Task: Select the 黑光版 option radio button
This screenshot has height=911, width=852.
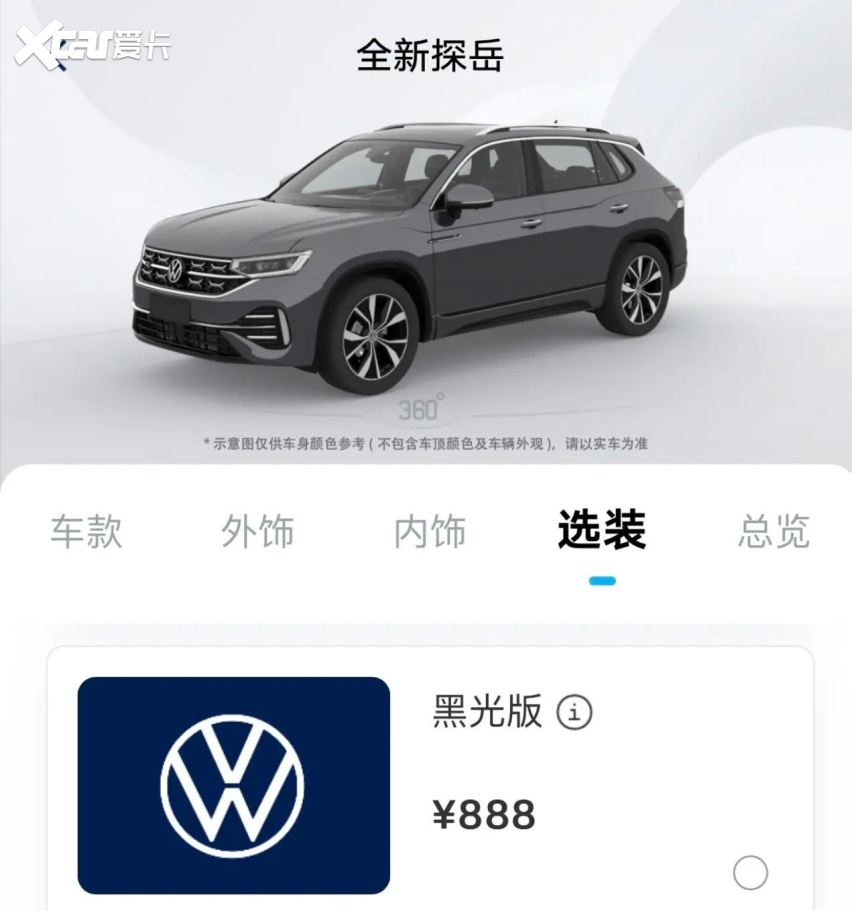Action: [x=750, y=872]
